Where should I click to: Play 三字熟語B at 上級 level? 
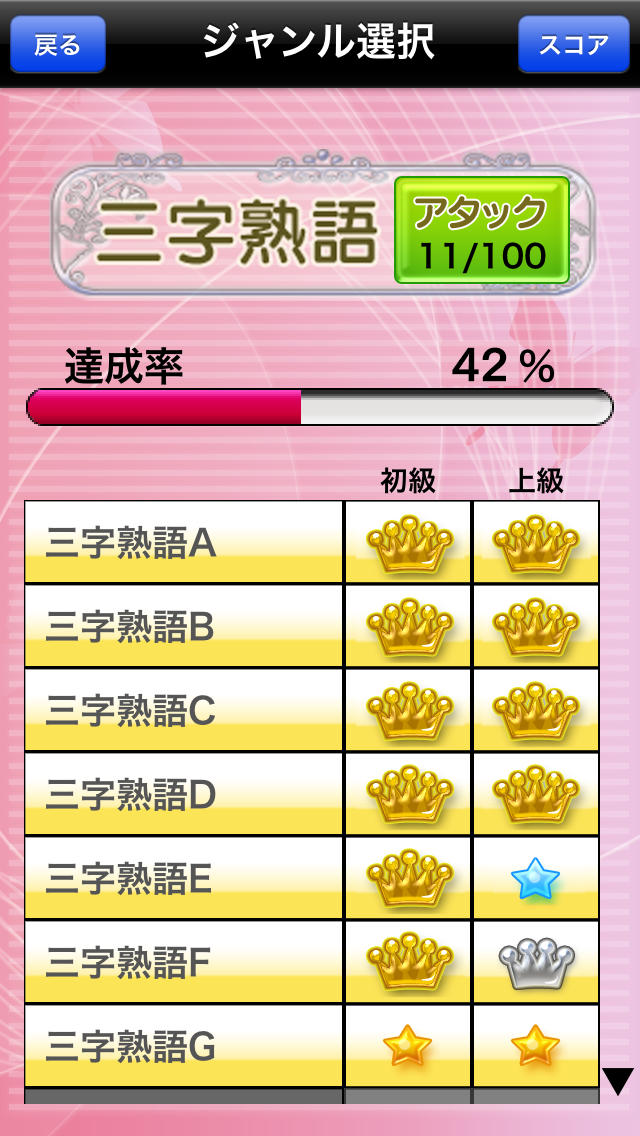pos(535,627)
